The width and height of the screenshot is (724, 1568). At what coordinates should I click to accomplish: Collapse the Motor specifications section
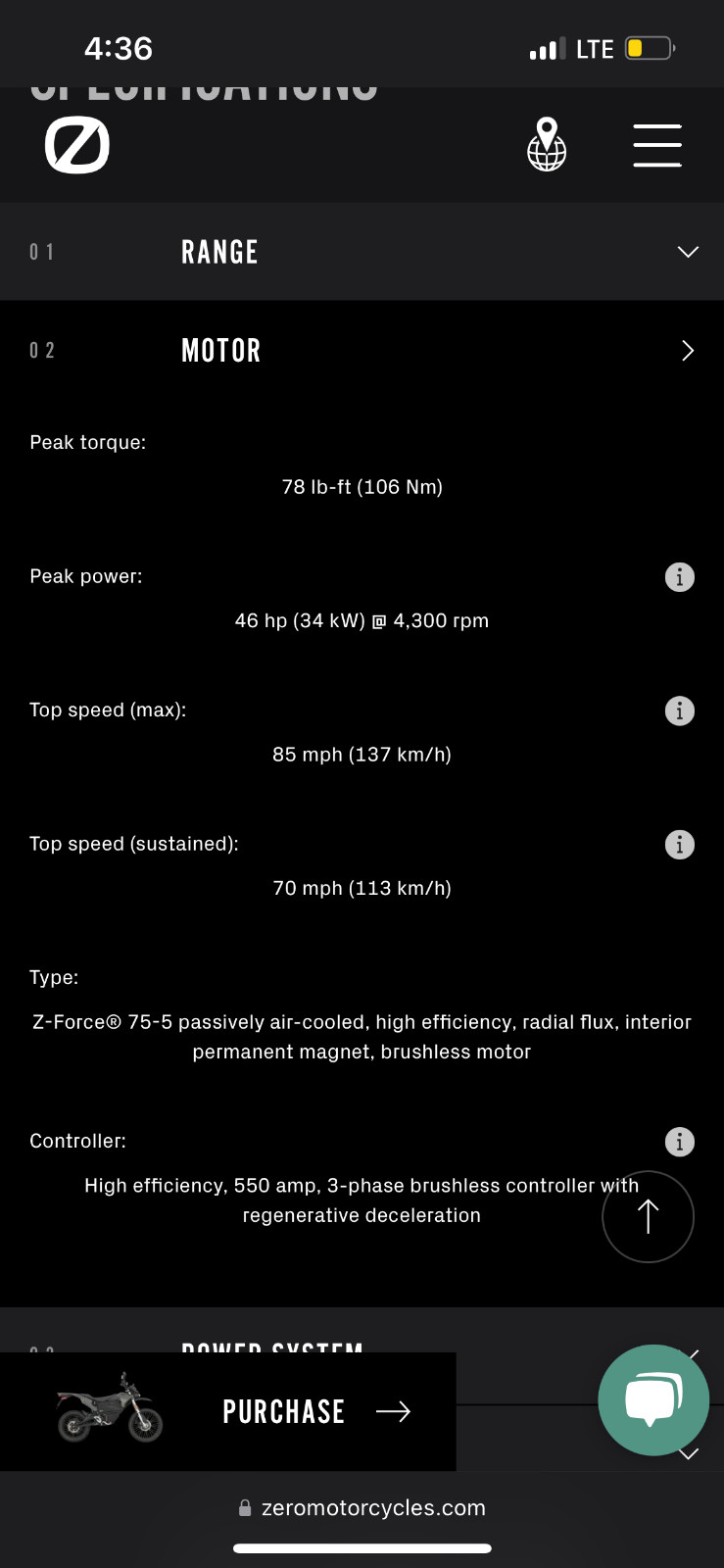click(x=687, y=351)
